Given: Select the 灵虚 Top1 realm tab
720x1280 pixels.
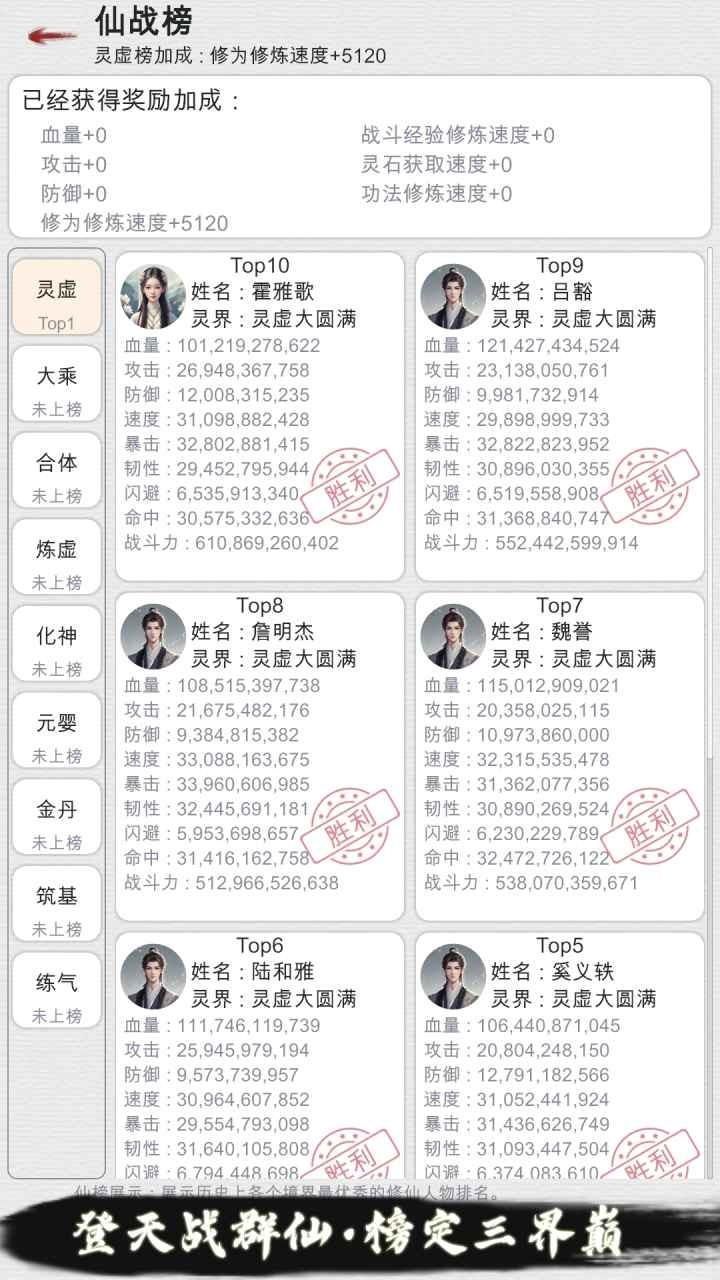Looking at the screenshot, I should coord(57,298).
